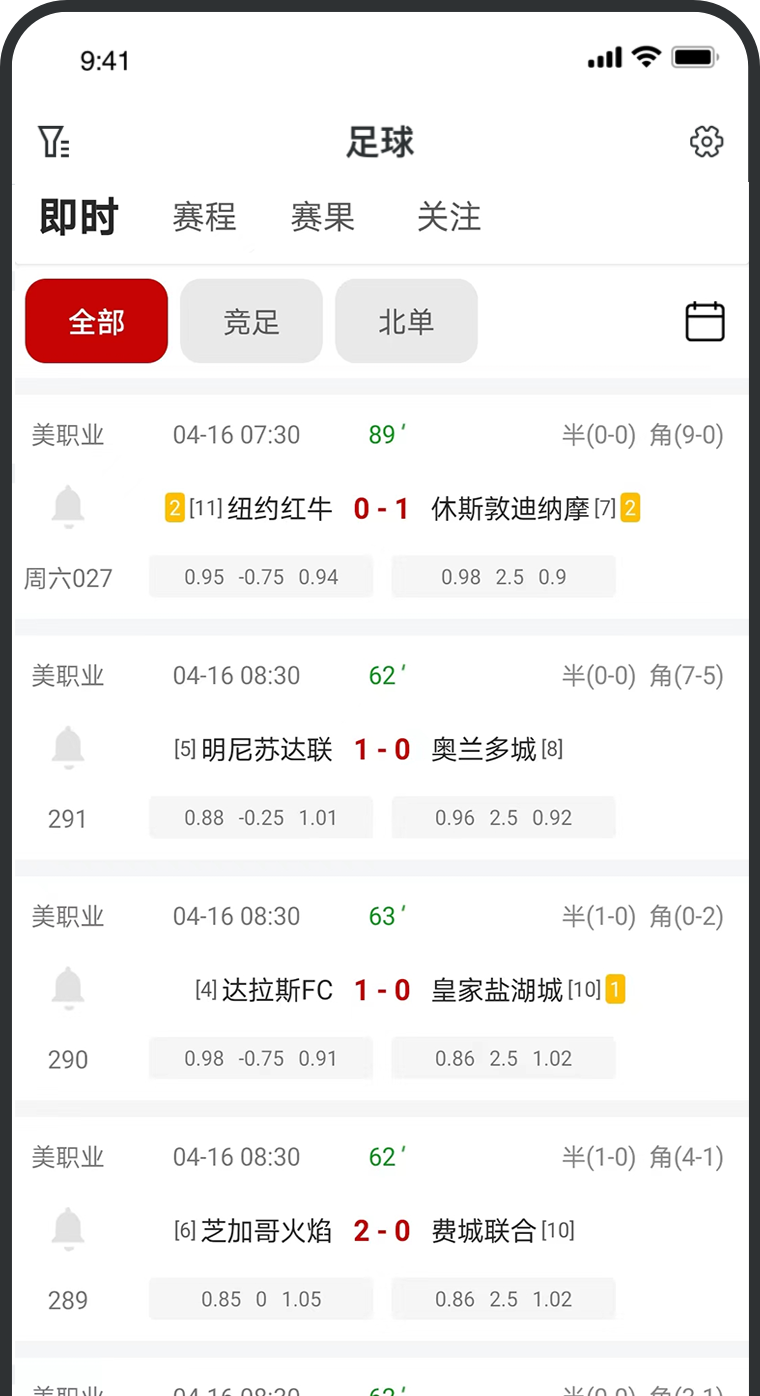Switch to the 赛果 tab

point(323,217)
